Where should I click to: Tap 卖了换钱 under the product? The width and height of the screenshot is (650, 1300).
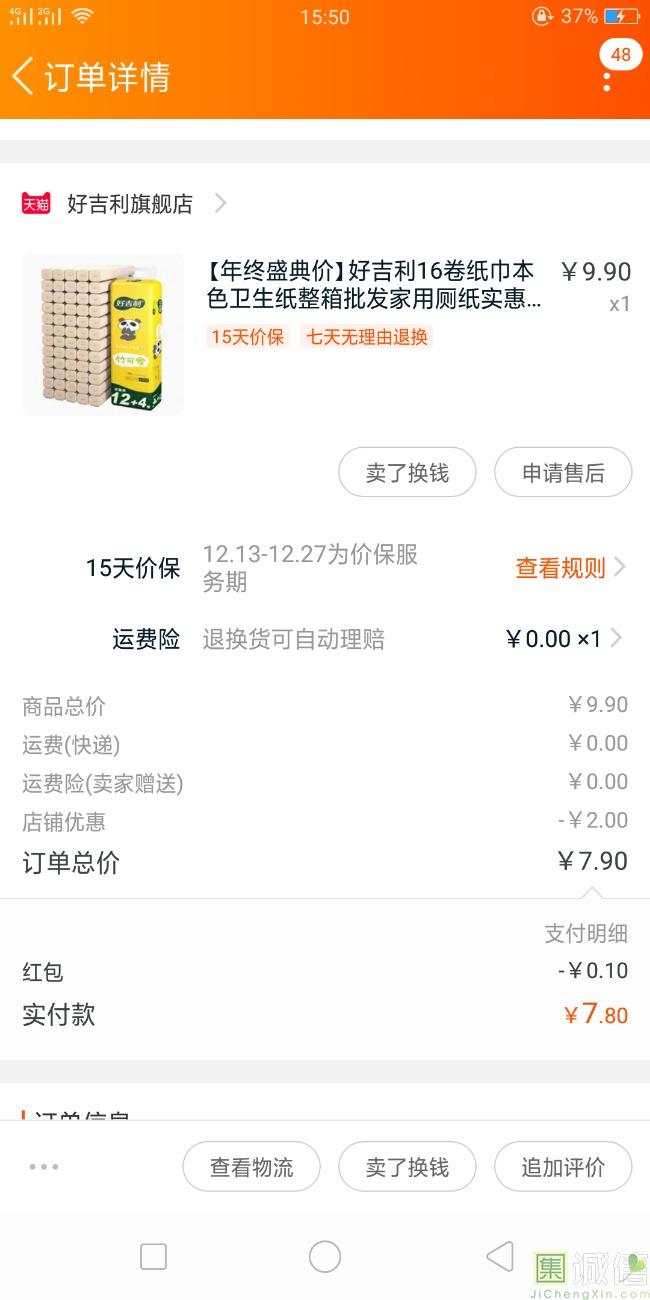tap(407, 472)
